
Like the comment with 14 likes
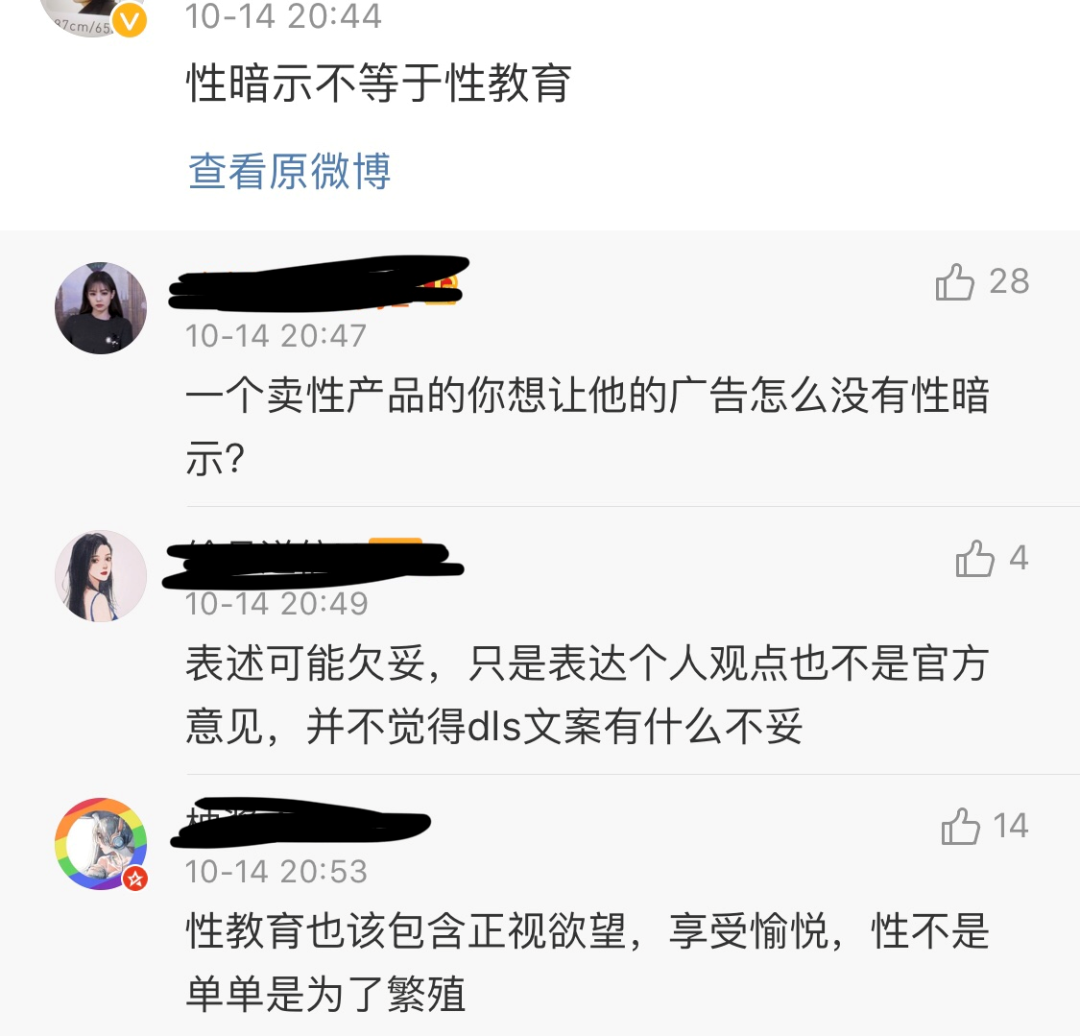[960, 827]
